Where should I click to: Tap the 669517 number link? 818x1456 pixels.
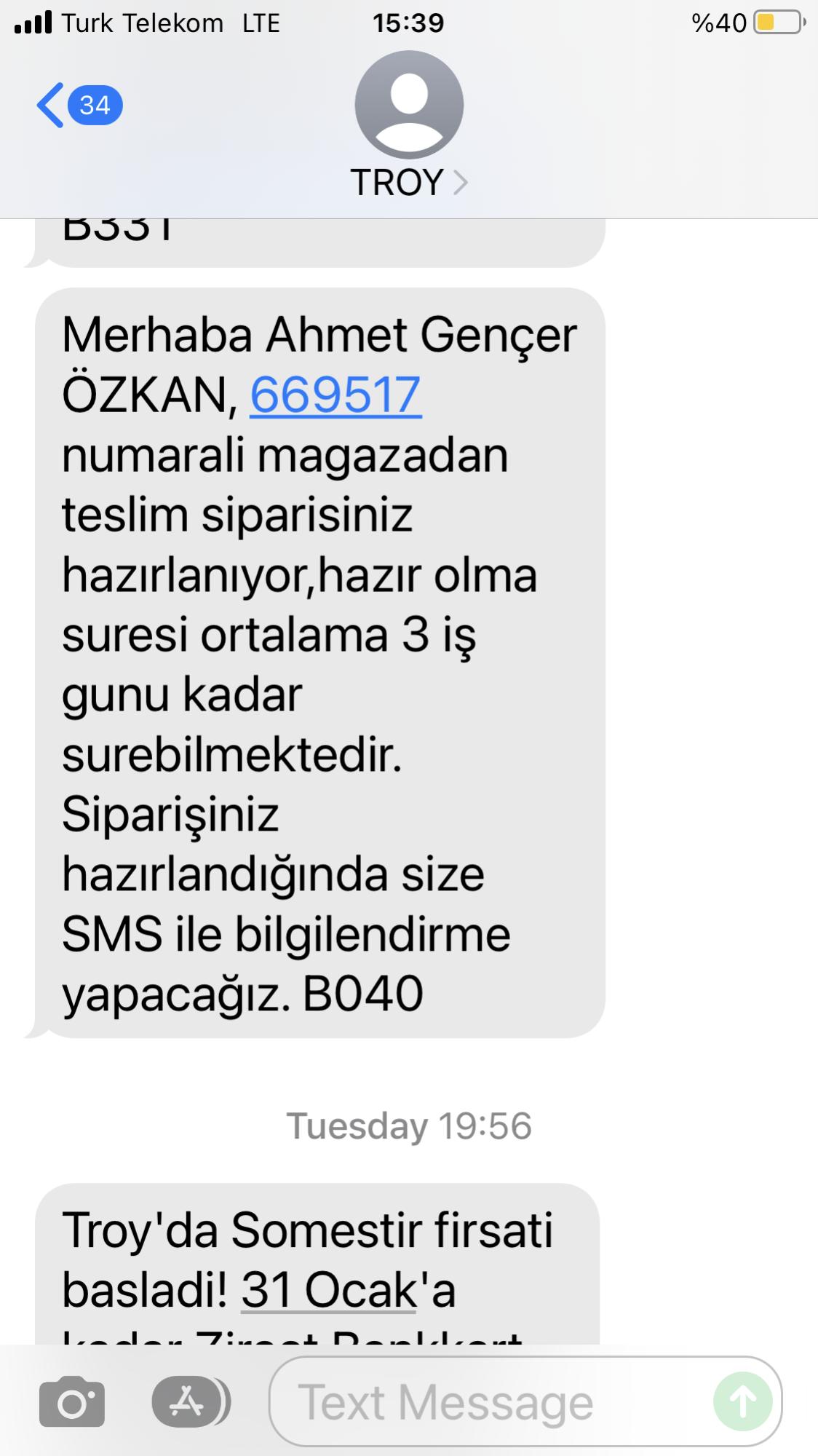335,395
